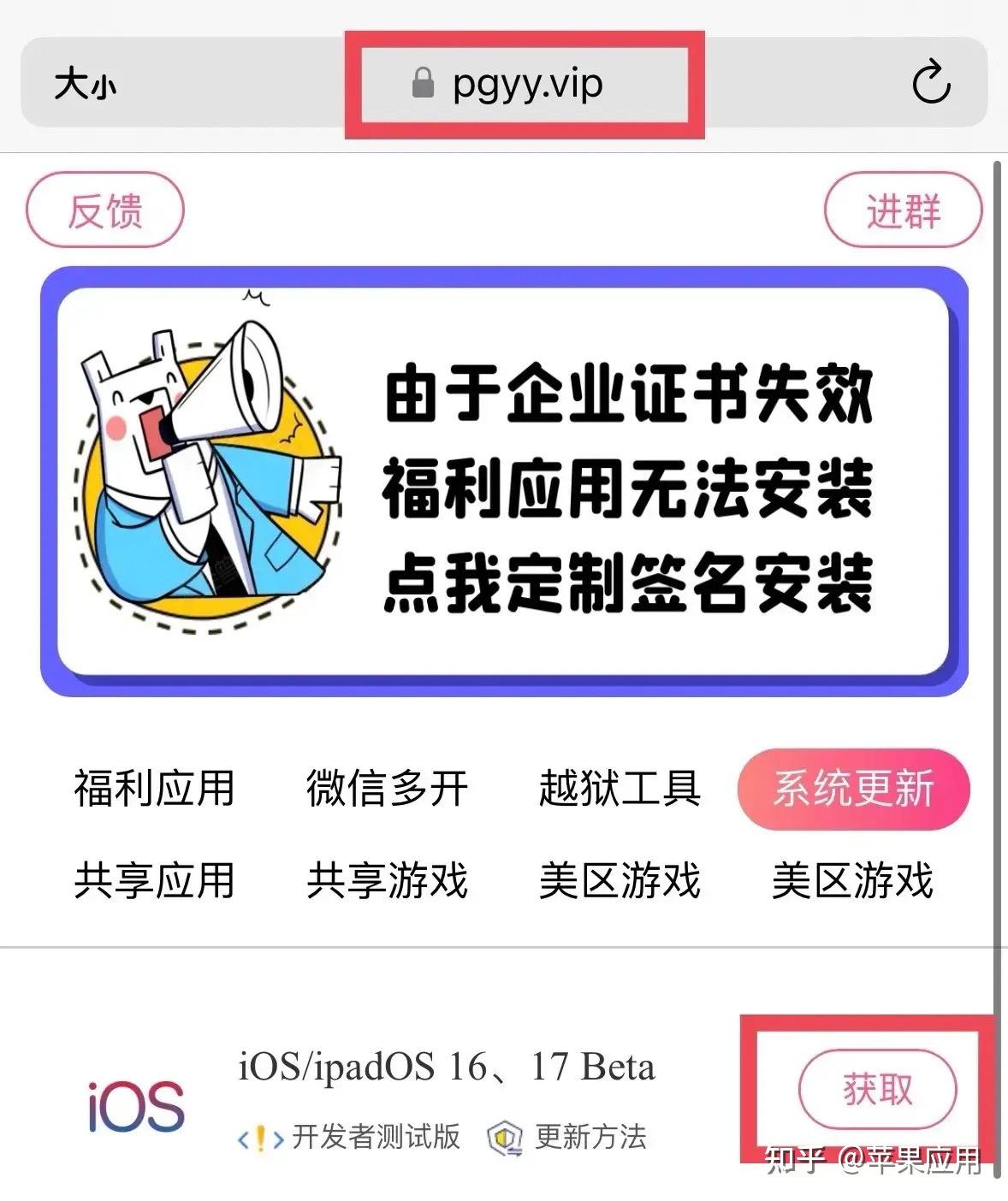Open the 共享游戏 category

point(387,880)
